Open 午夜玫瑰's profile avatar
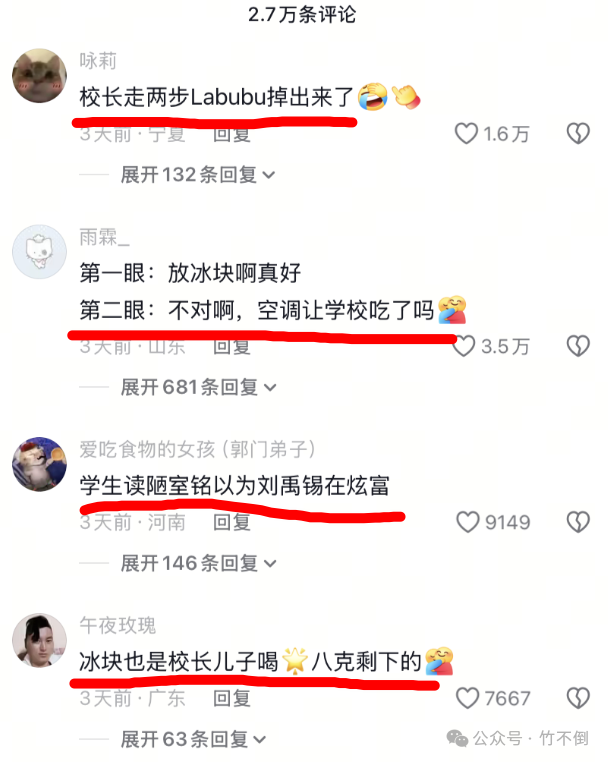Viewport: 608px width, 762px height. tap(39, 639)
